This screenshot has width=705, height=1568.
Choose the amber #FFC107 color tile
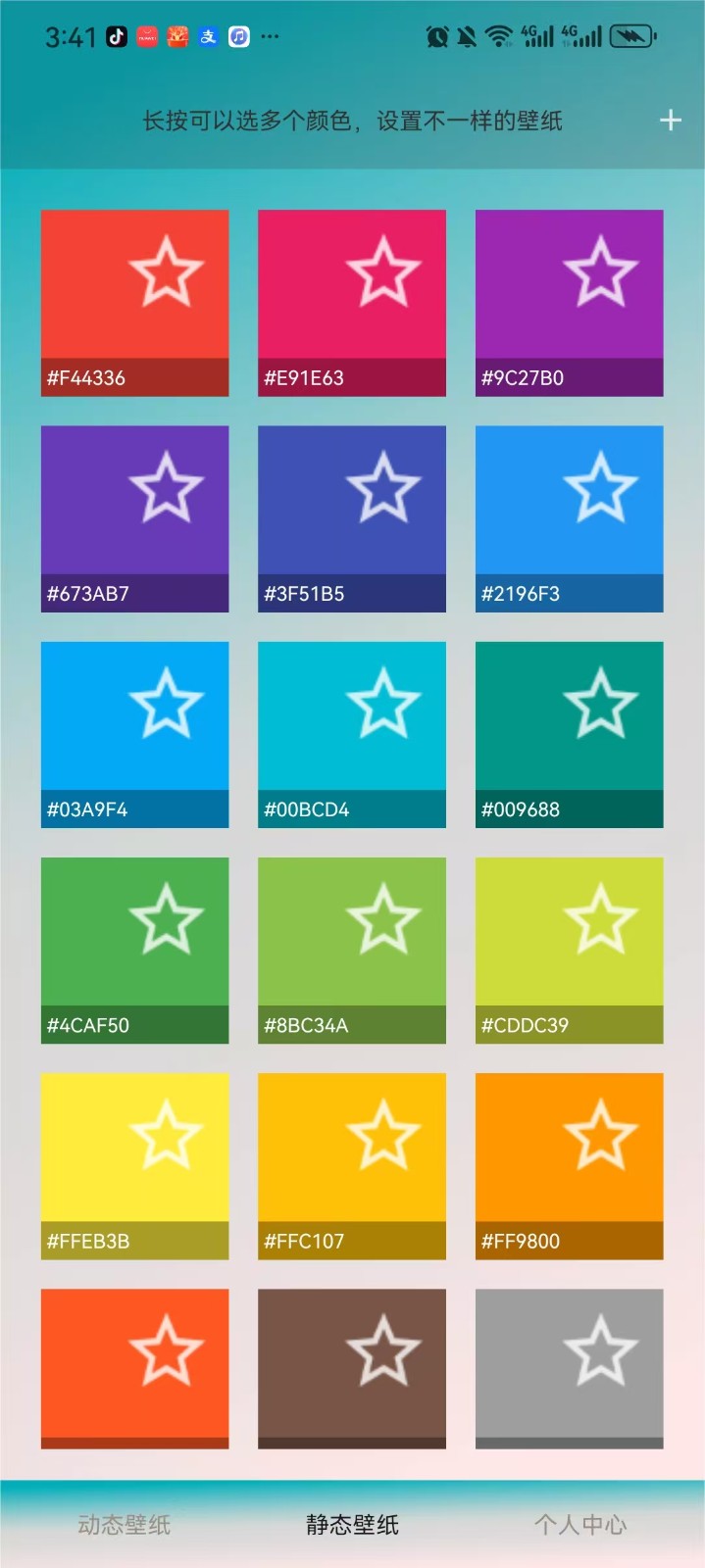coord(351,1164)
